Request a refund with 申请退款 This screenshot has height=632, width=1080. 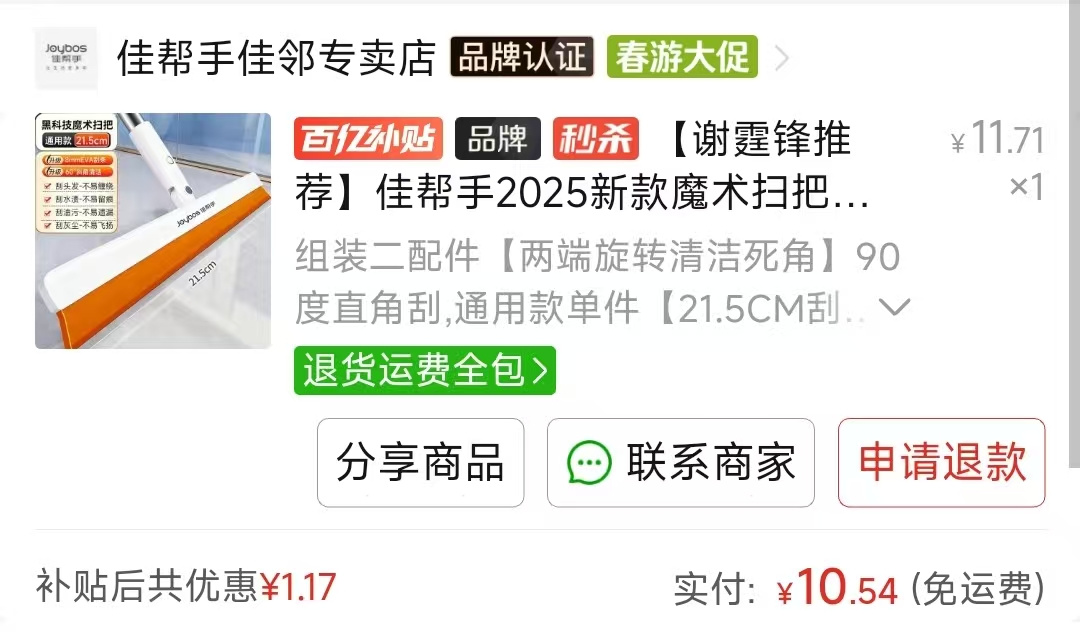coord(941,463)
